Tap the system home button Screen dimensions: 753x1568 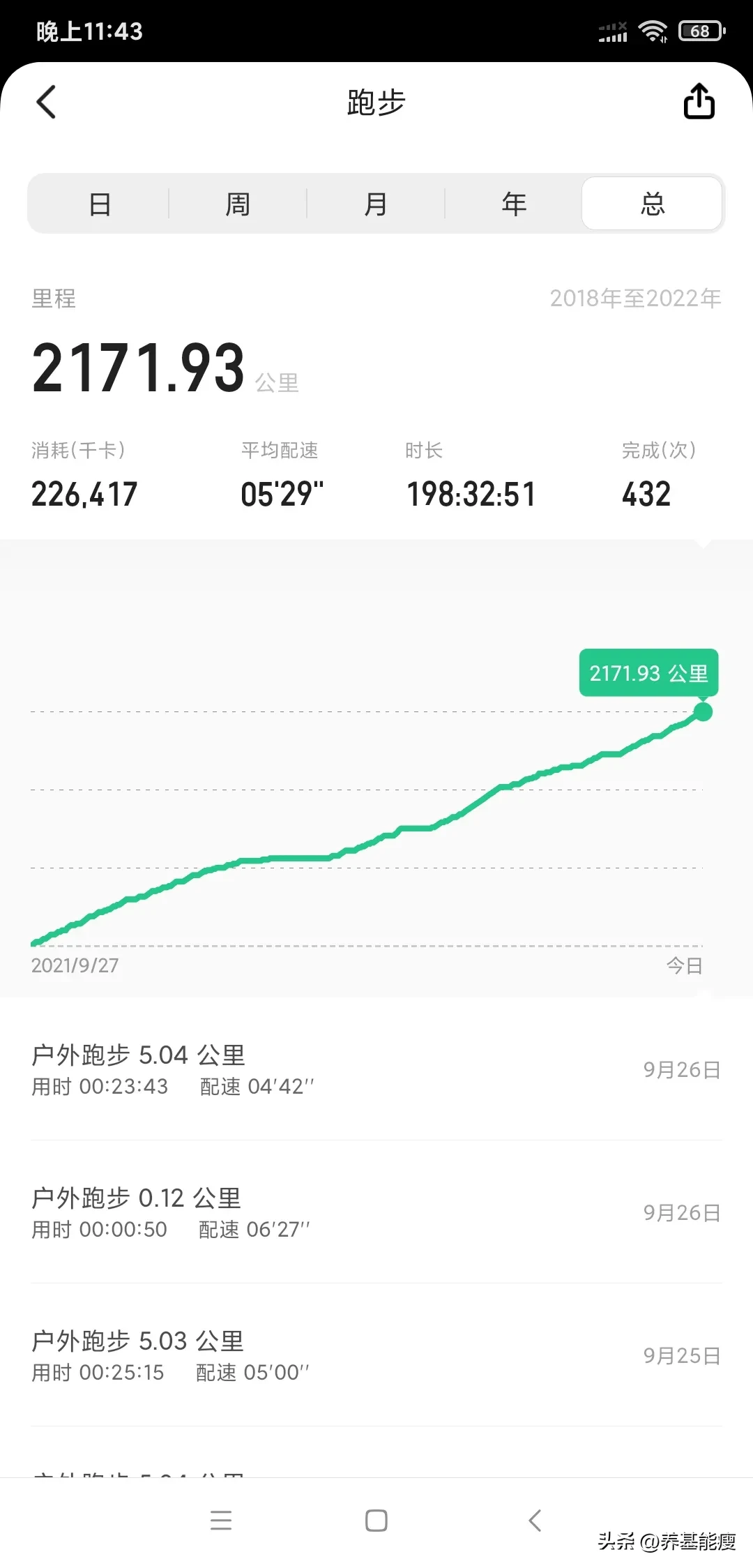pyautogui.click(x=376, y=1521)
